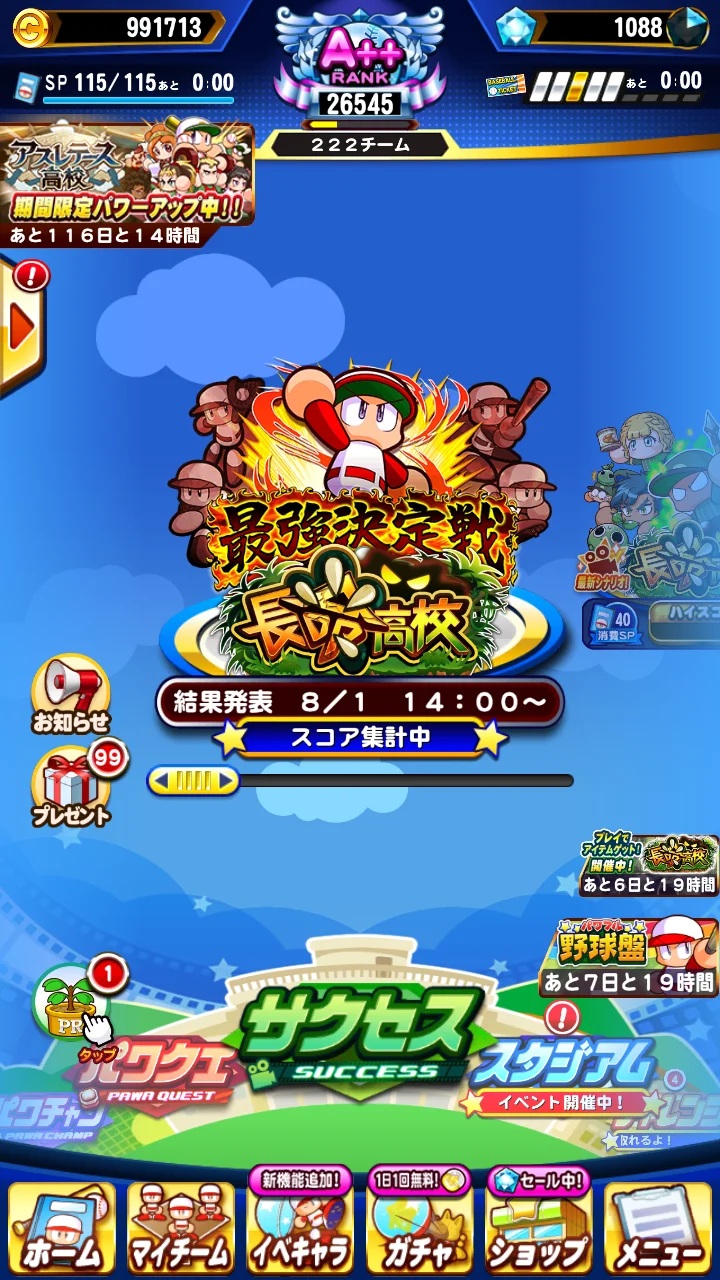The image size is (720, 1280).
Task: Go to the ガチャ tab
Action: pyautogui.click(x=419, y=1228)
